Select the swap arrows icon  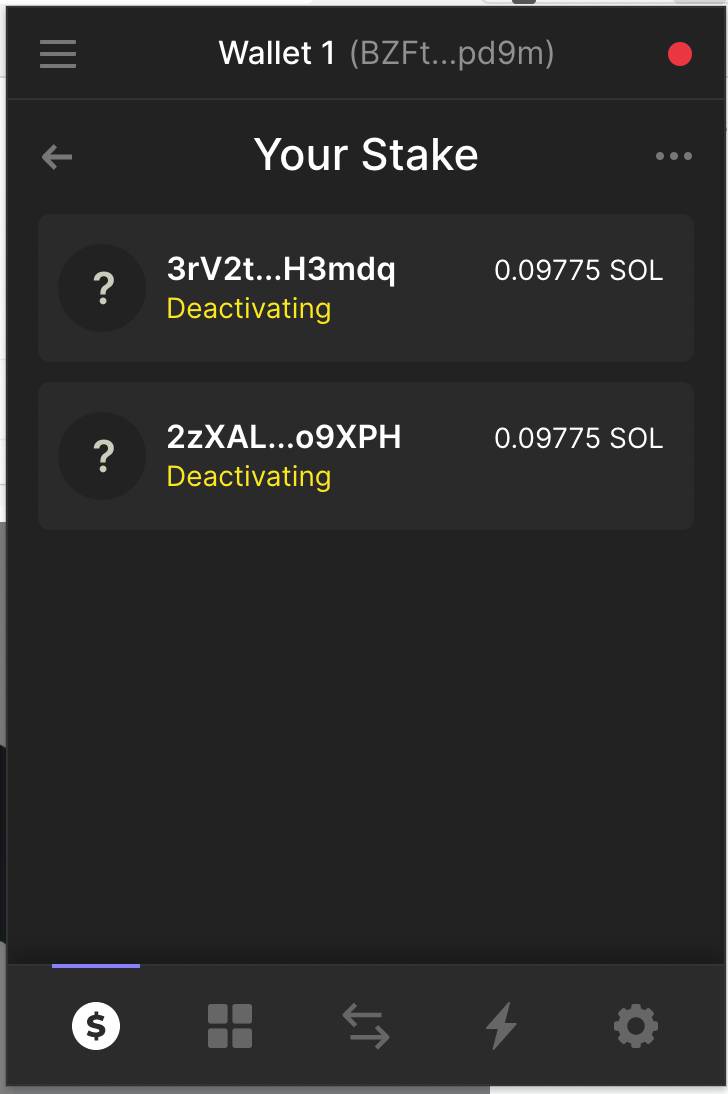[x=365, y=1024]
